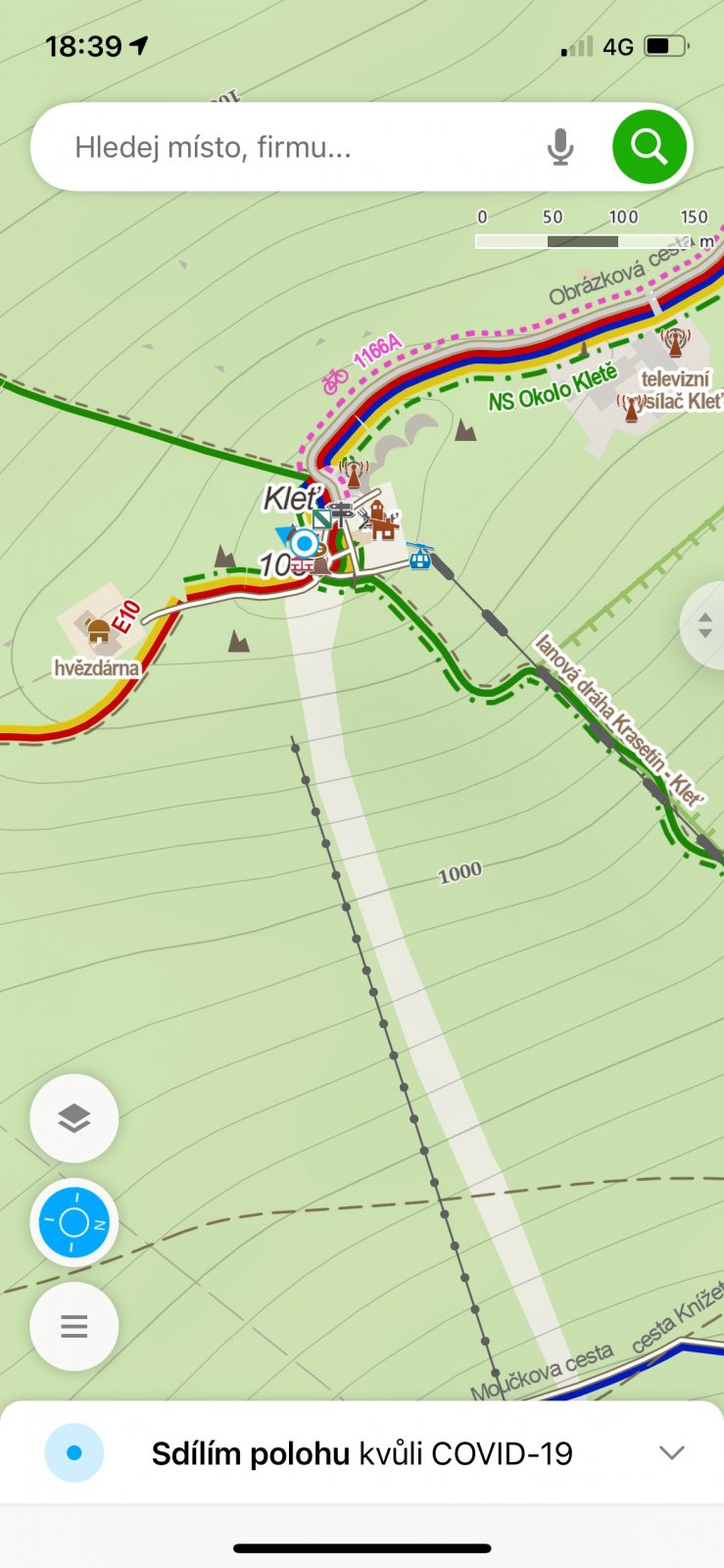This screenshot has width=724, height=1568.
Task: Start voice search with the microphone
Action: click(x=559, y=148)
